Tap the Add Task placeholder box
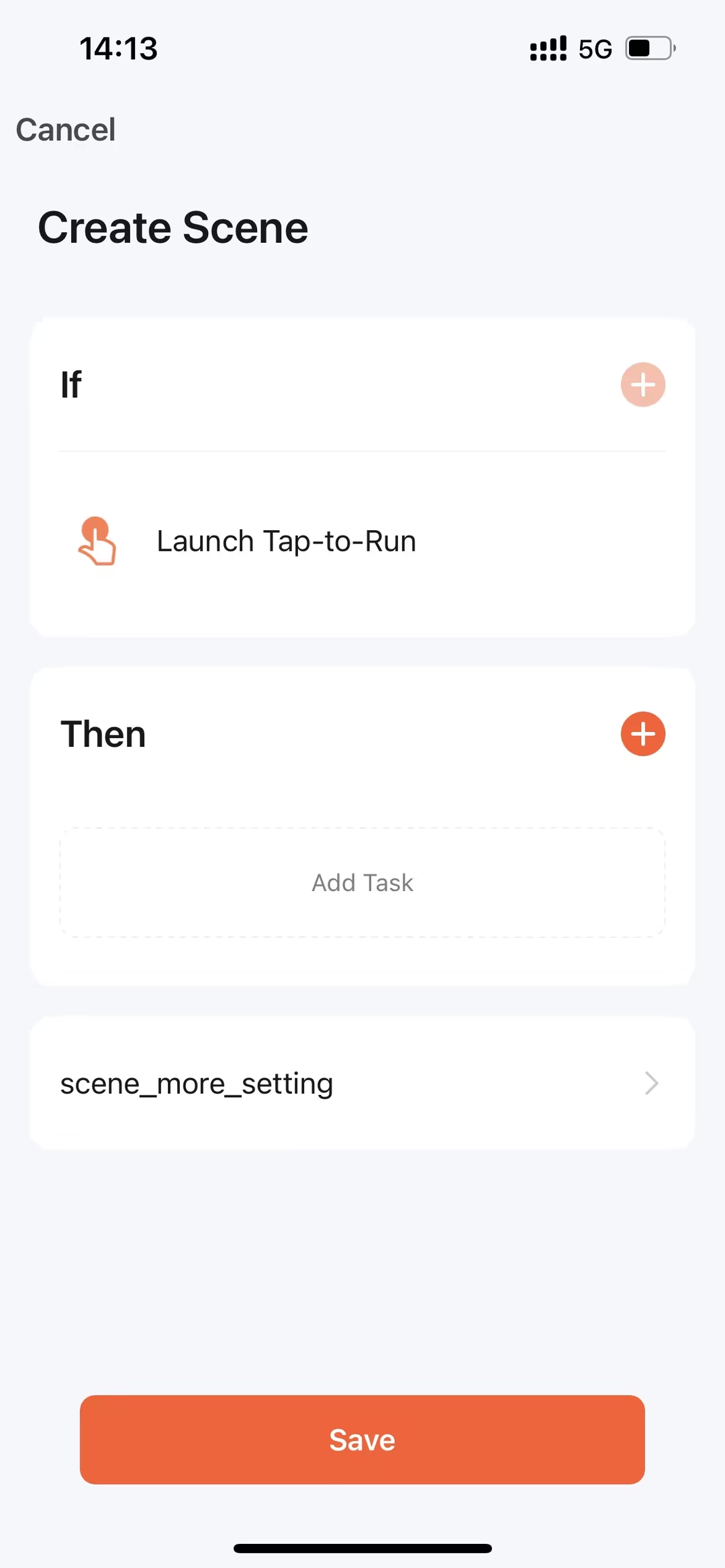Screen dimensions: 725x1568 coord(362,883)
